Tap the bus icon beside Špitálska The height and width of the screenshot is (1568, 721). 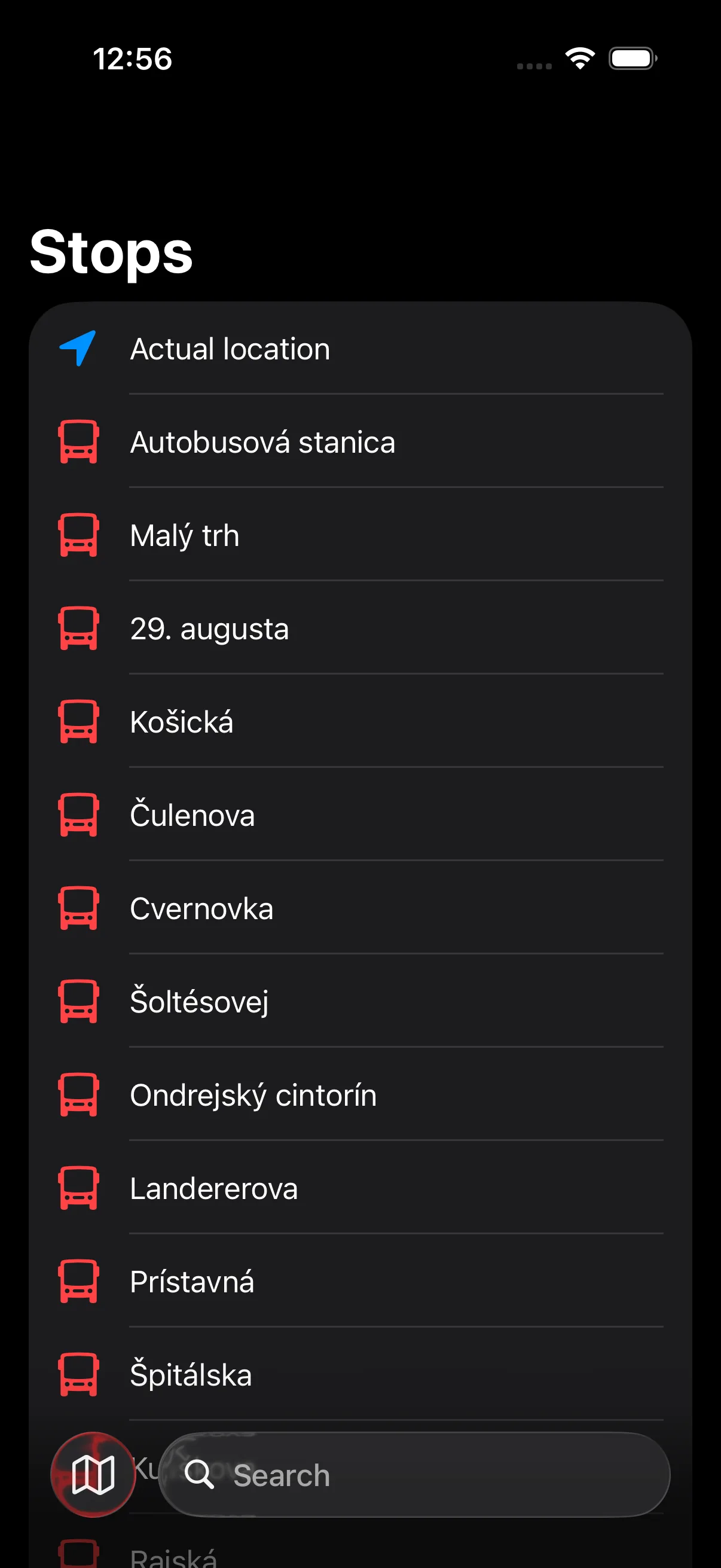(x=79, y=1374)
